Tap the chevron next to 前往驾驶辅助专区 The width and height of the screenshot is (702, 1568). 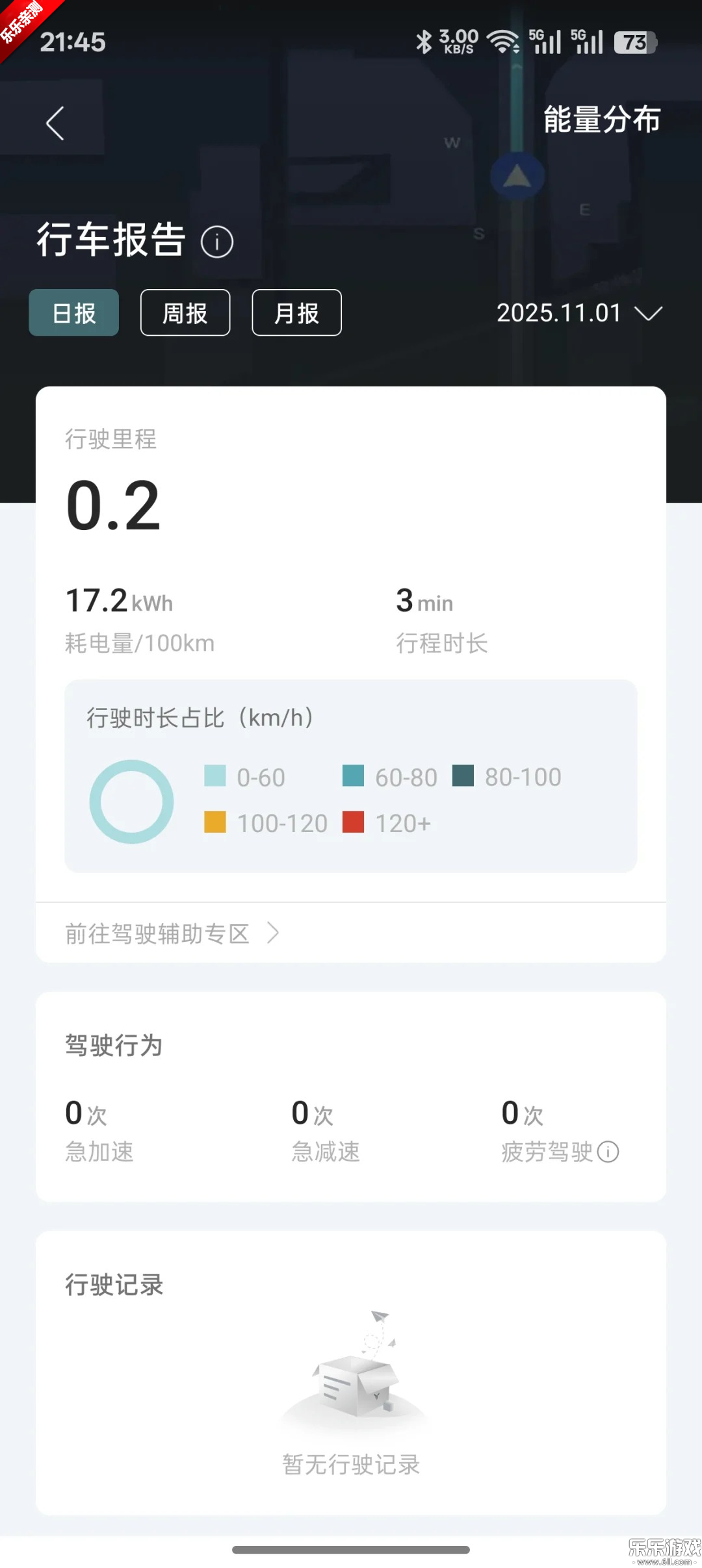click(274, 933)
